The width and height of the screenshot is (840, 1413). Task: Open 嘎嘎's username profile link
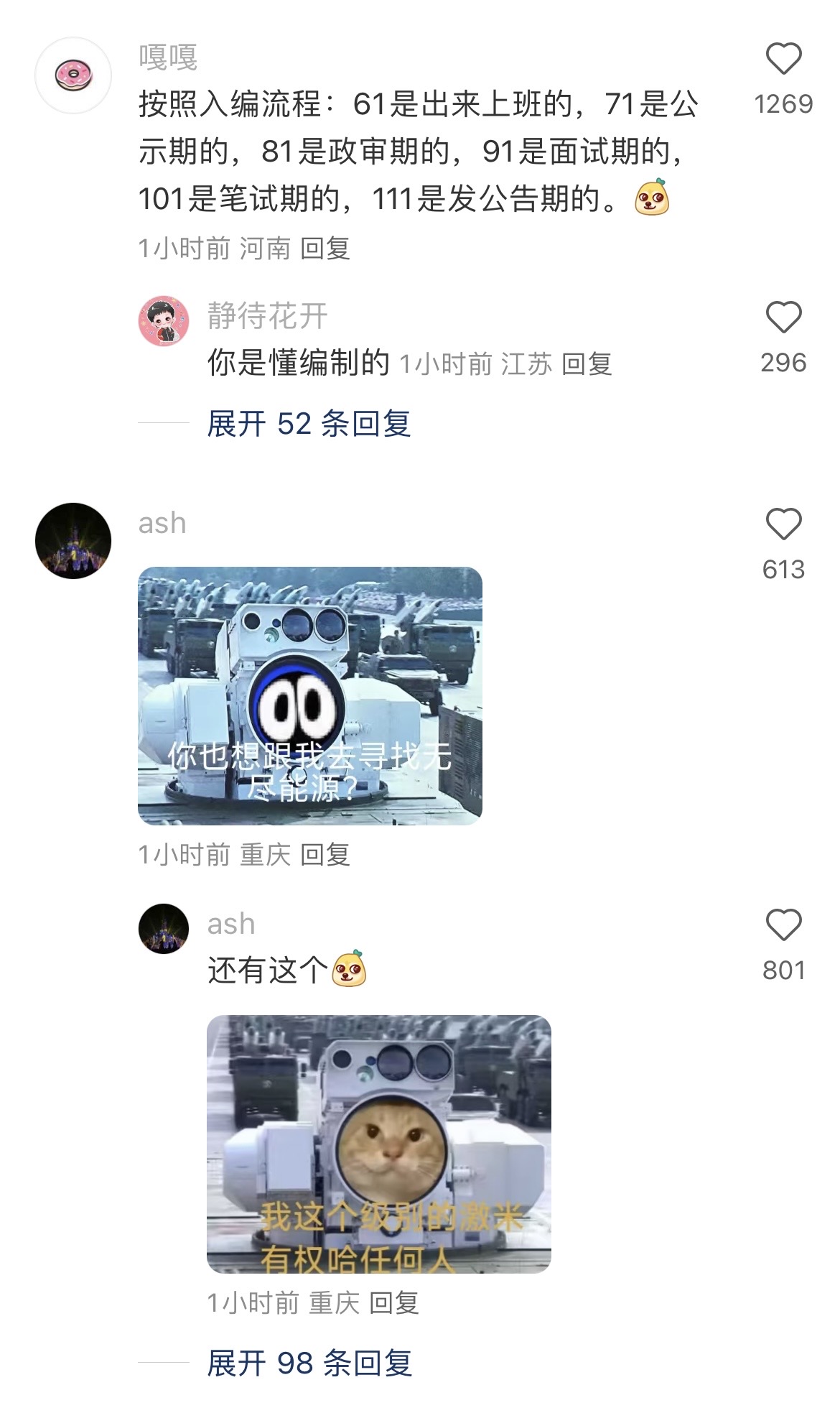(x=168, y=57)
